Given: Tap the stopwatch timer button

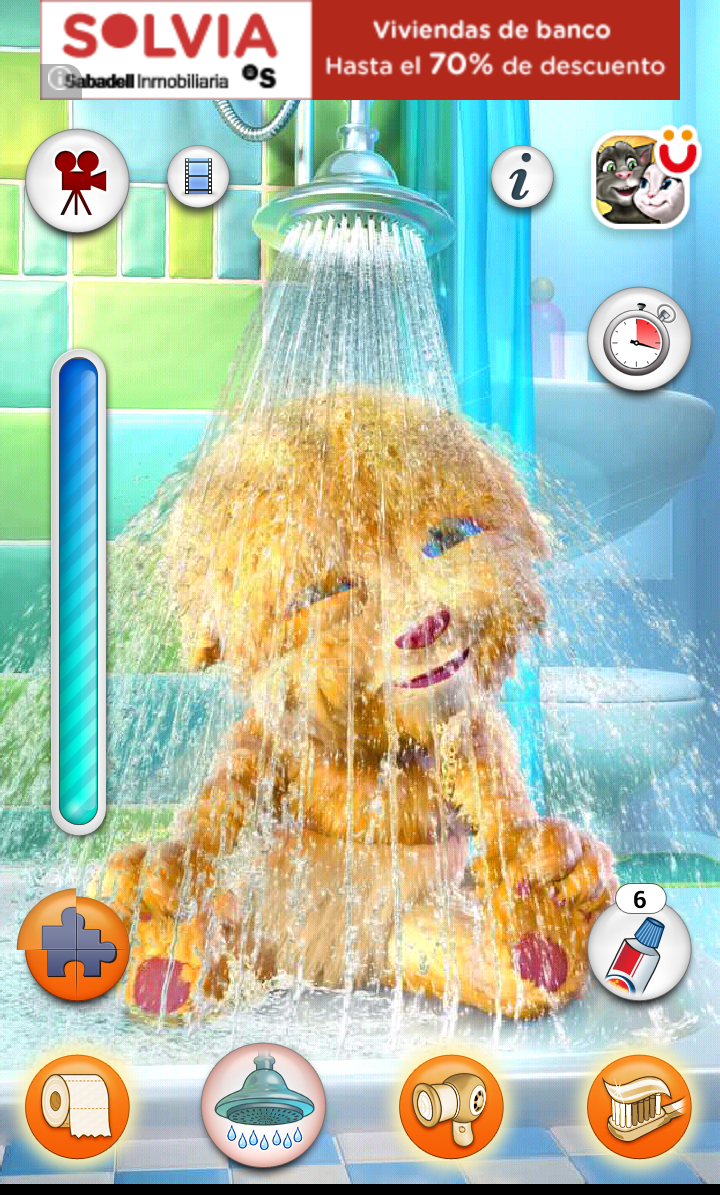Looking at the screenshot, I should pyautogui.click(x=639, y=339).
